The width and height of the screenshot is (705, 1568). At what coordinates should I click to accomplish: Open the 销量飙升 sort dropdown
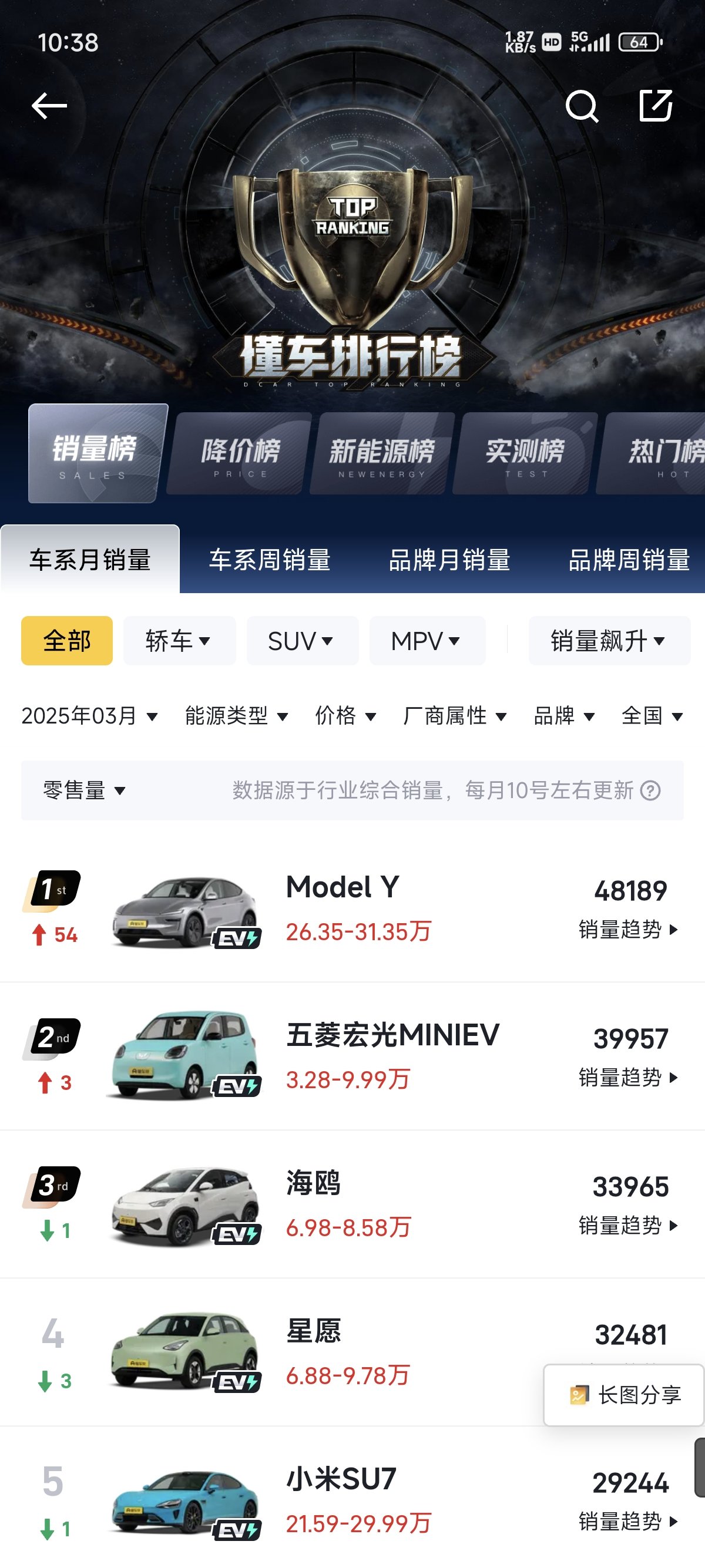tap(609, 640)
